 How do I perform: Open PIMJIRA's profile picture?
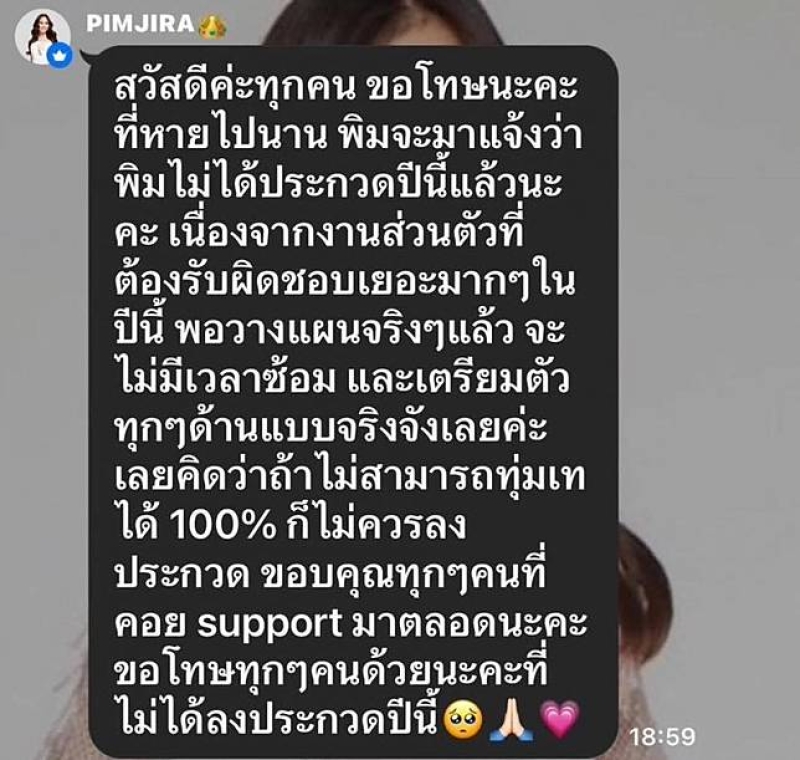(42, 38)
